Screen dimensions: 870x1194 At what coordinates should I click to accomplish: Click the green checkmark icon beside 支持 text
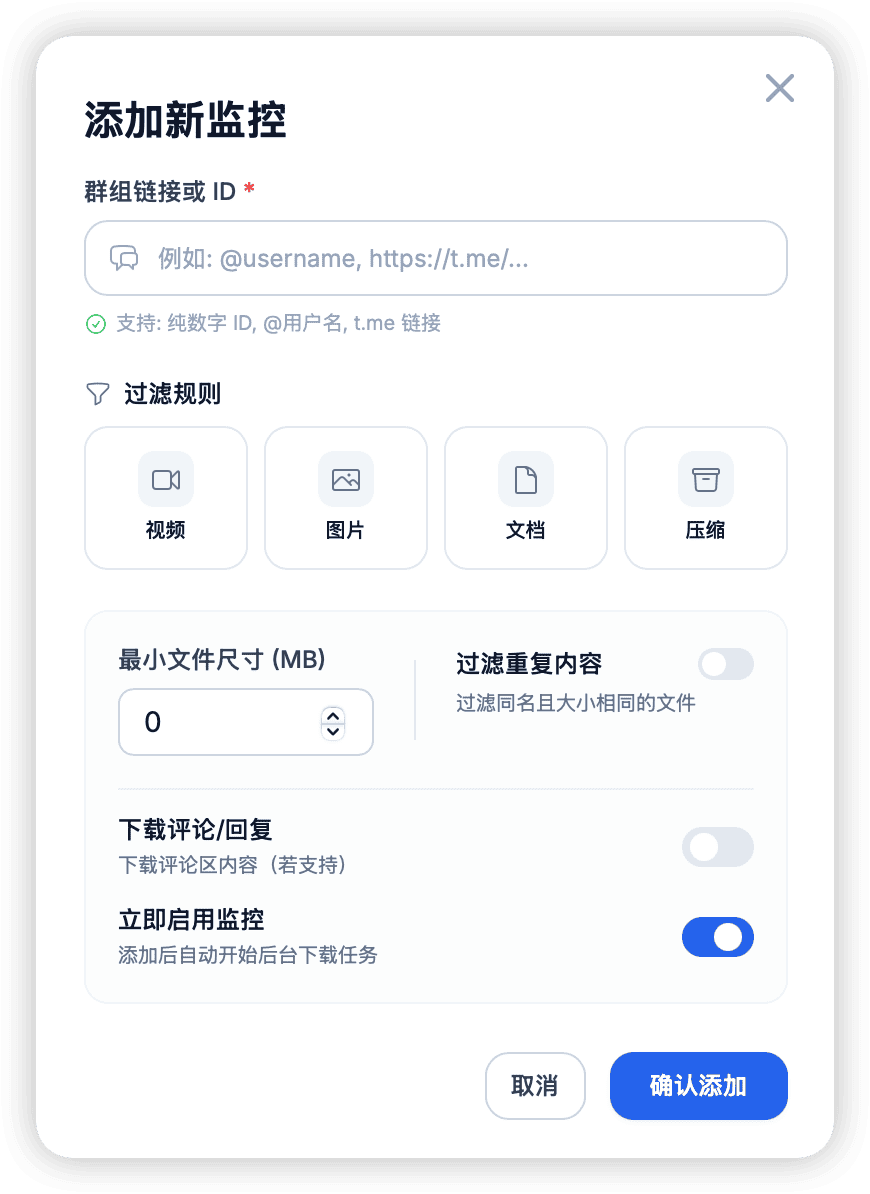click(96, 323)
